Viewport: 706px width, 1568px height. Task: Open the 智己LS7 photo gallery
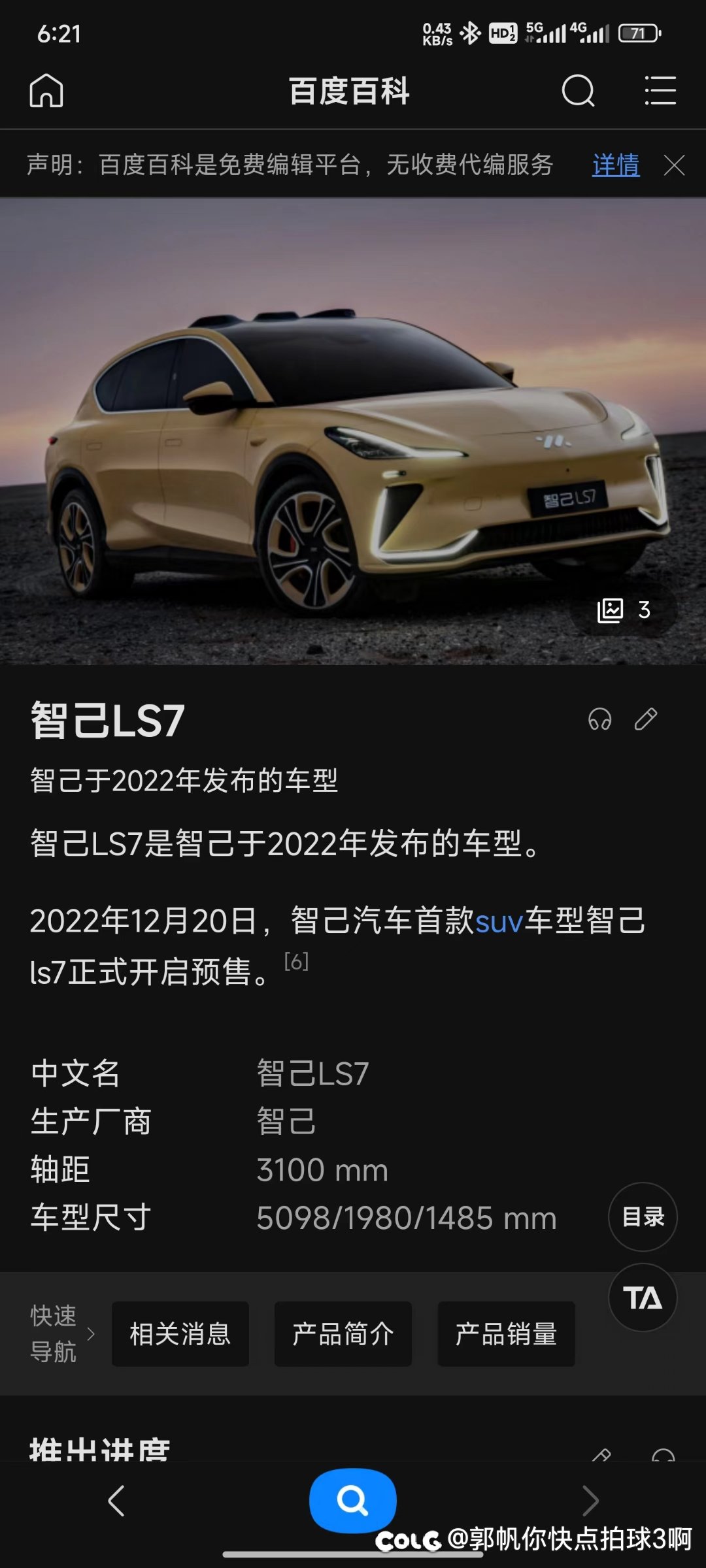[x=624, y=610]
